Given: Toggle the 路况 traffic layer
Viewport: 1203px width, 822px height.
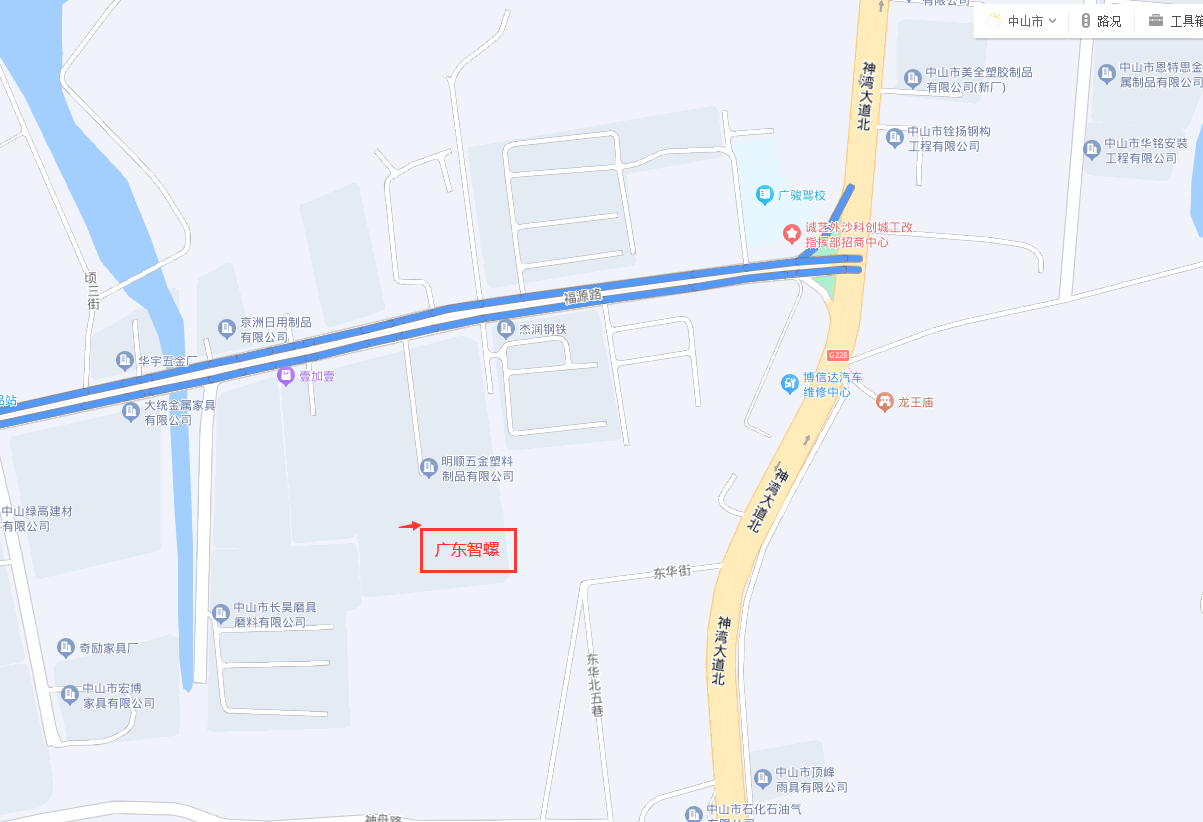Looking at the screenshot, I should coord(1101,20).
